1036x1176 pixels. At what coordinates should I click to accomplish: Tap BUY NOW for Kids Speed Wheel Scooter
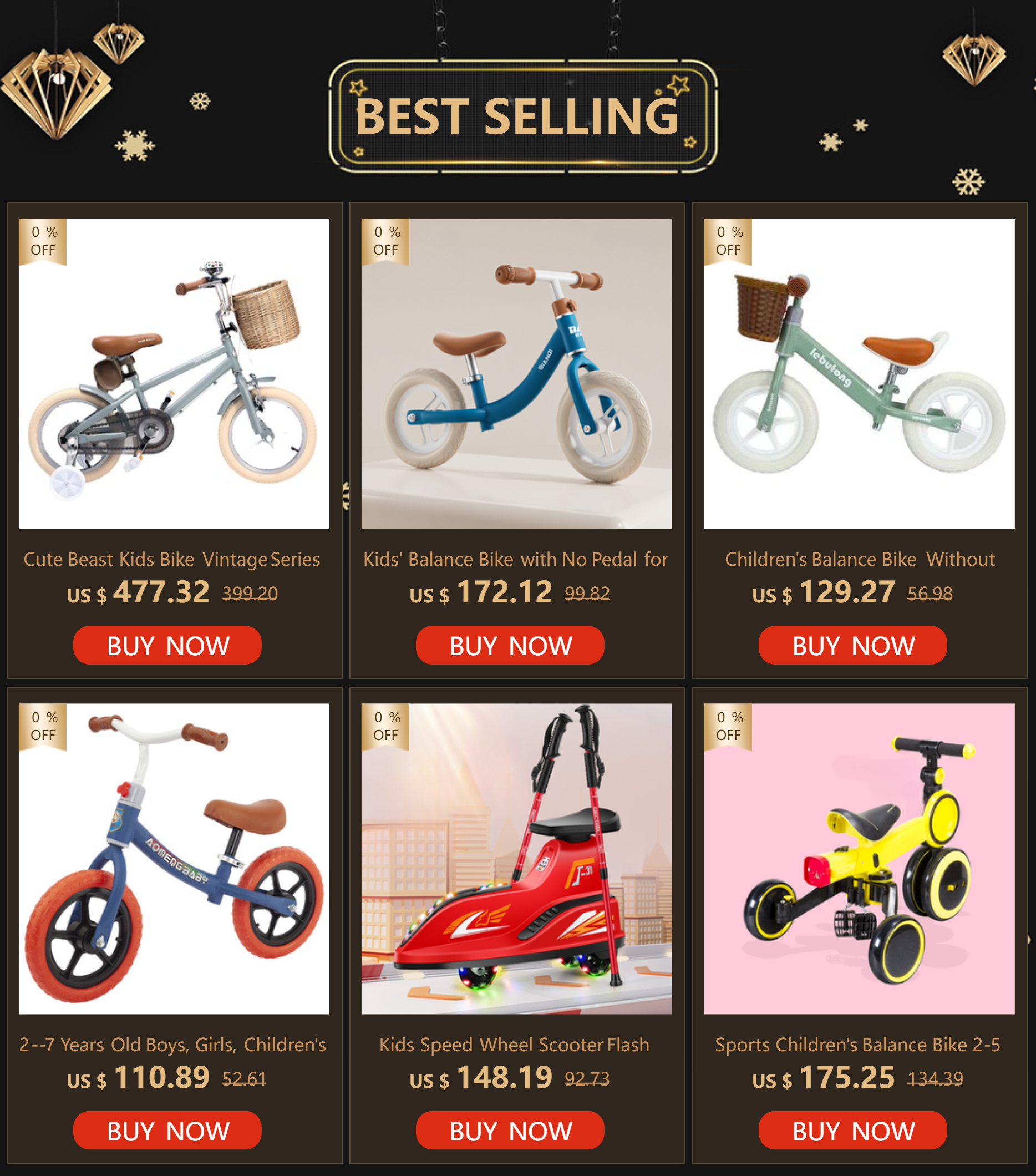click(x=510, y=1130)
